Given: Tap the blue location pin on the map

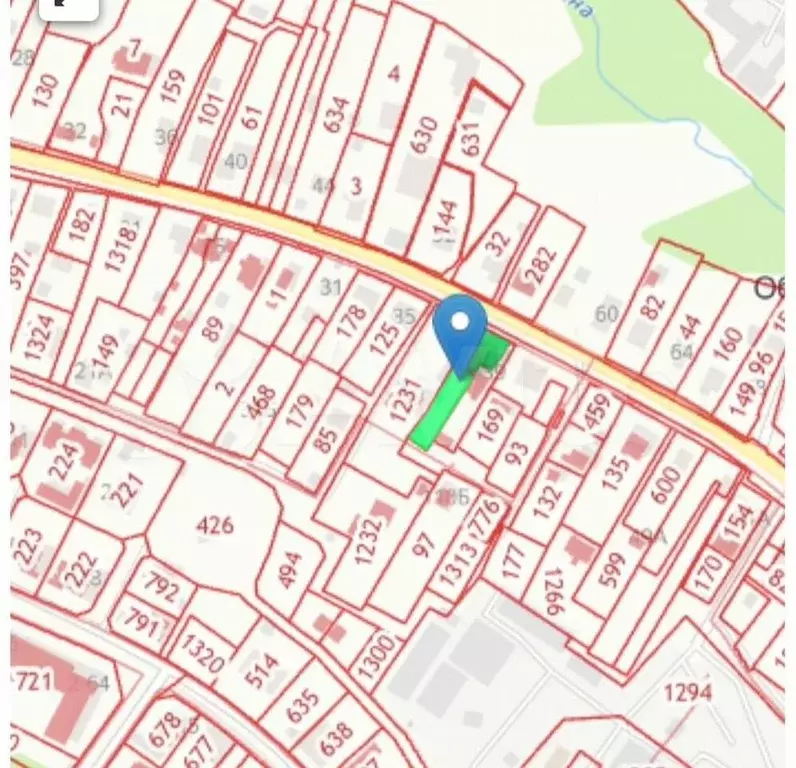Looking at the screenshot, I should click(x=460, y=327).
